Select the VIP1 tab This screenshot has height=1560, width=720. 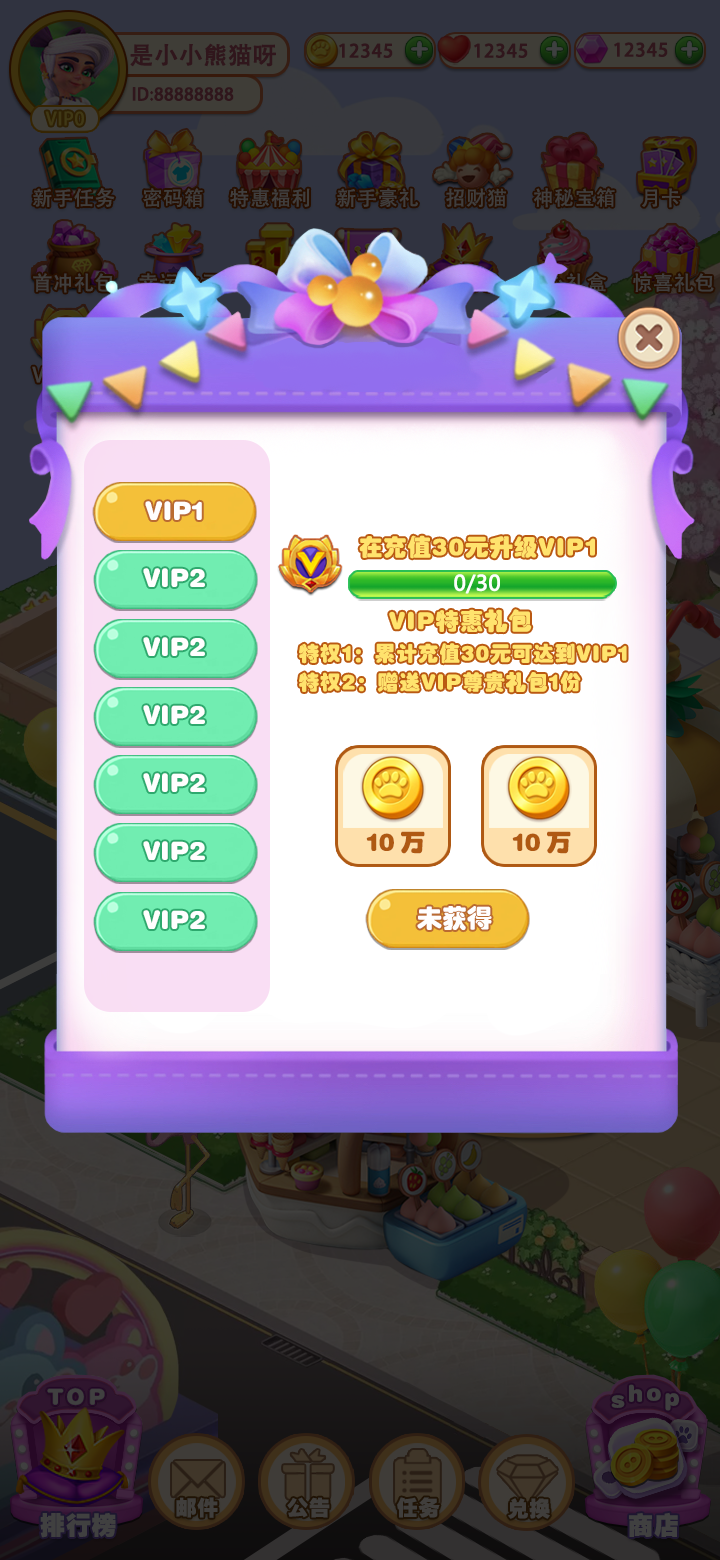pos(175,511)
